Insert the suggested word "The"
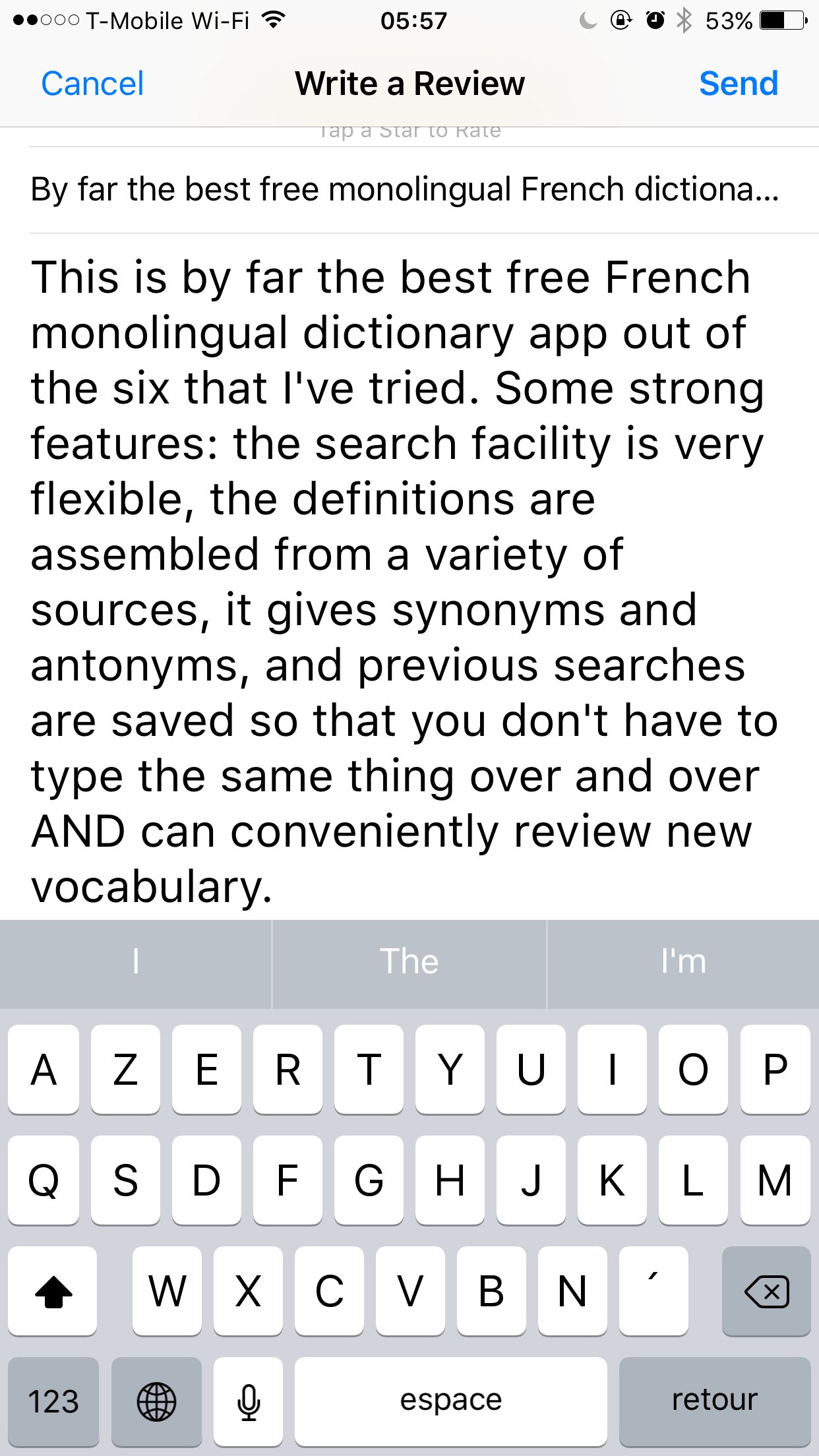Screen dimensions: 819x1456 (409, 961)
